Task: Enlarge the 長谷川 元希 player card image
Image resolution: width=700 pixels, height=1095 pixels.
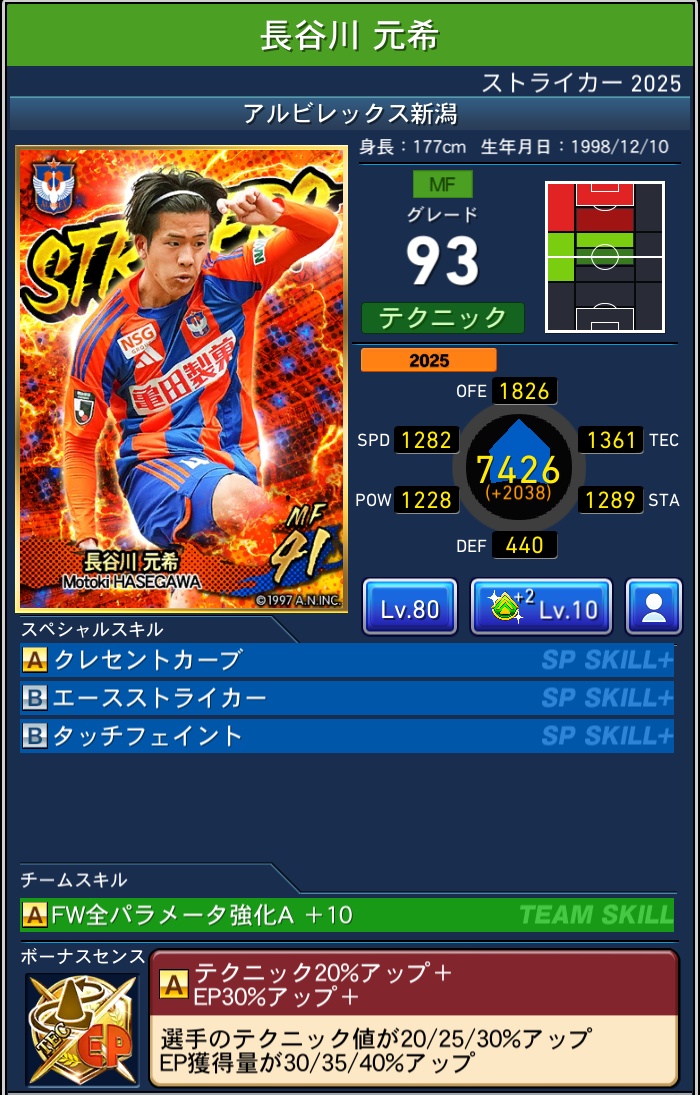Action: click(x=182, y=378)
